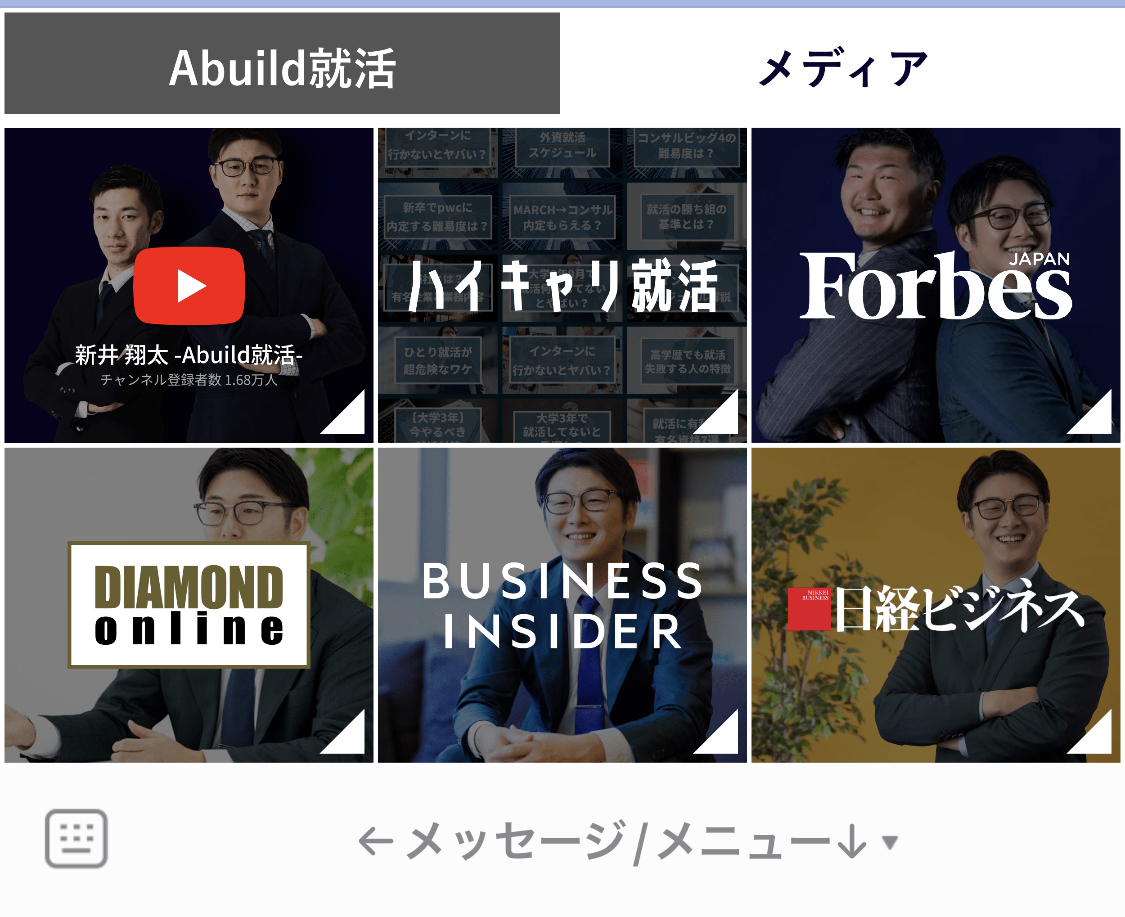The width and height of the screenshot is (1125, 917).
Task: Switch to the Abuild就活 tab
Action: 282,65
